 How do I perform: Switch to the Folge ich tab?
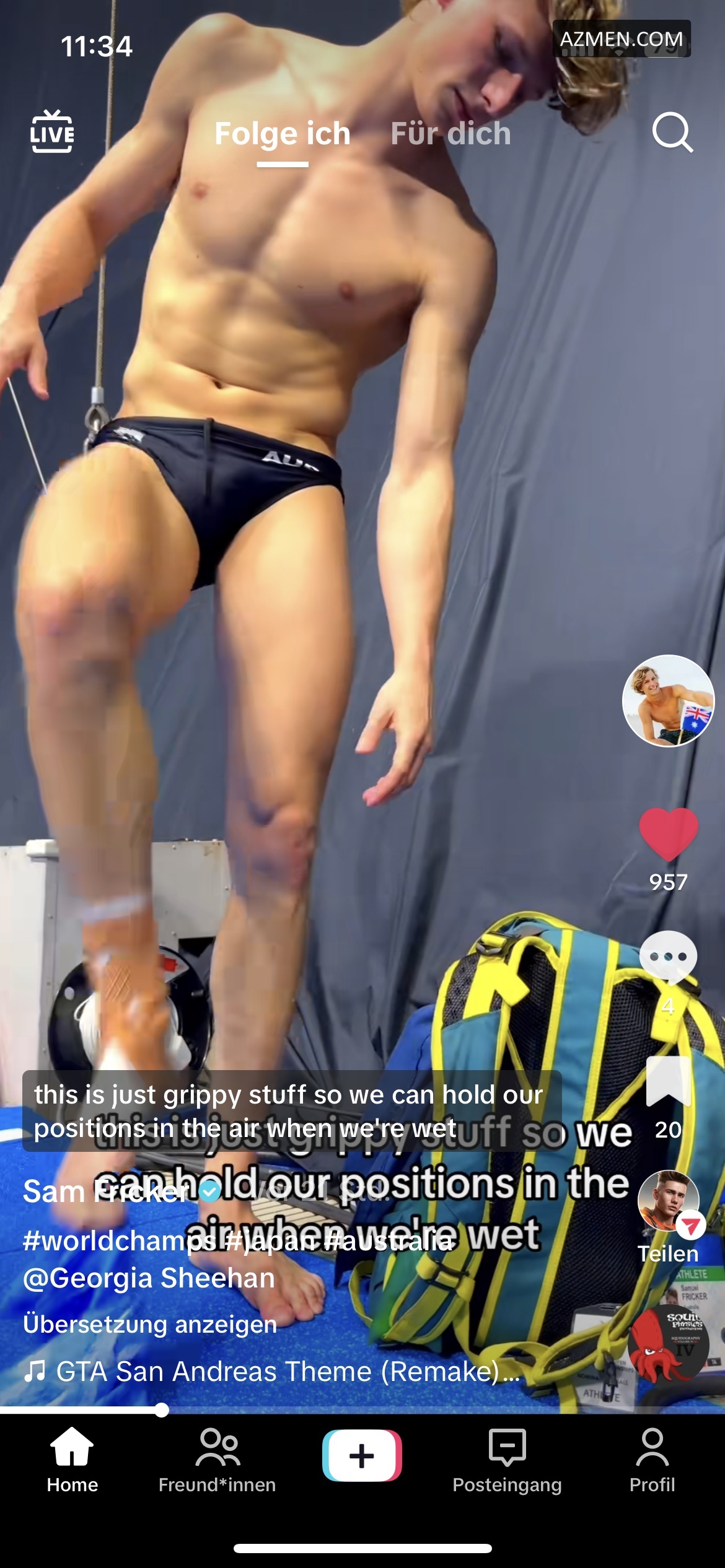(283, 134)
